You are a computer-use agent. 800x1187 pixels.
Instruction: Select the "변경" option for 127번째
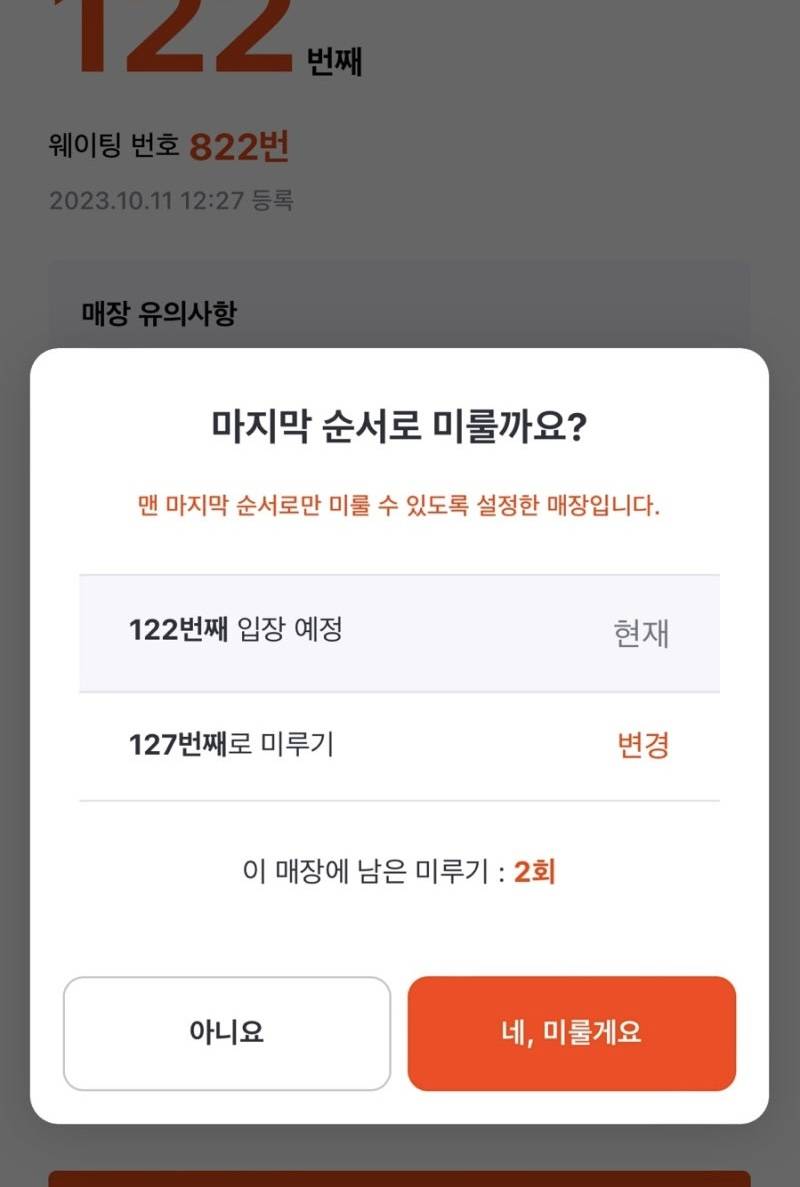point(645,742)
